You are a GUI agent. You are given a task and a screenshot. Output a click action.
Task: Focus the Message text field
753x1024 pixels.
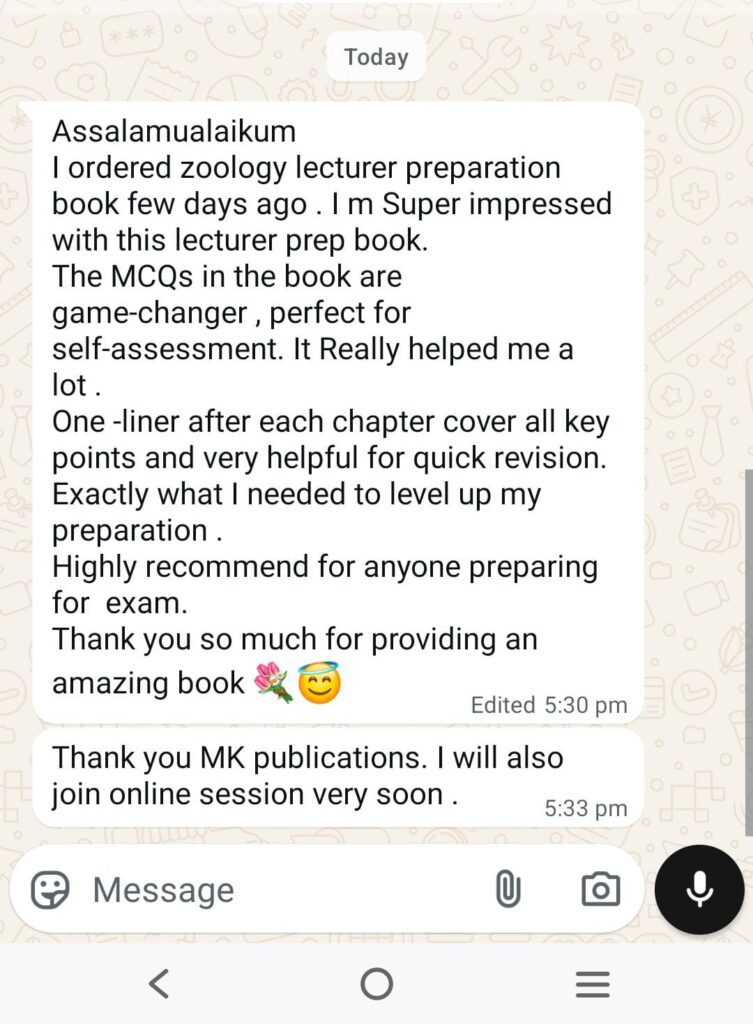pos(280,889)
